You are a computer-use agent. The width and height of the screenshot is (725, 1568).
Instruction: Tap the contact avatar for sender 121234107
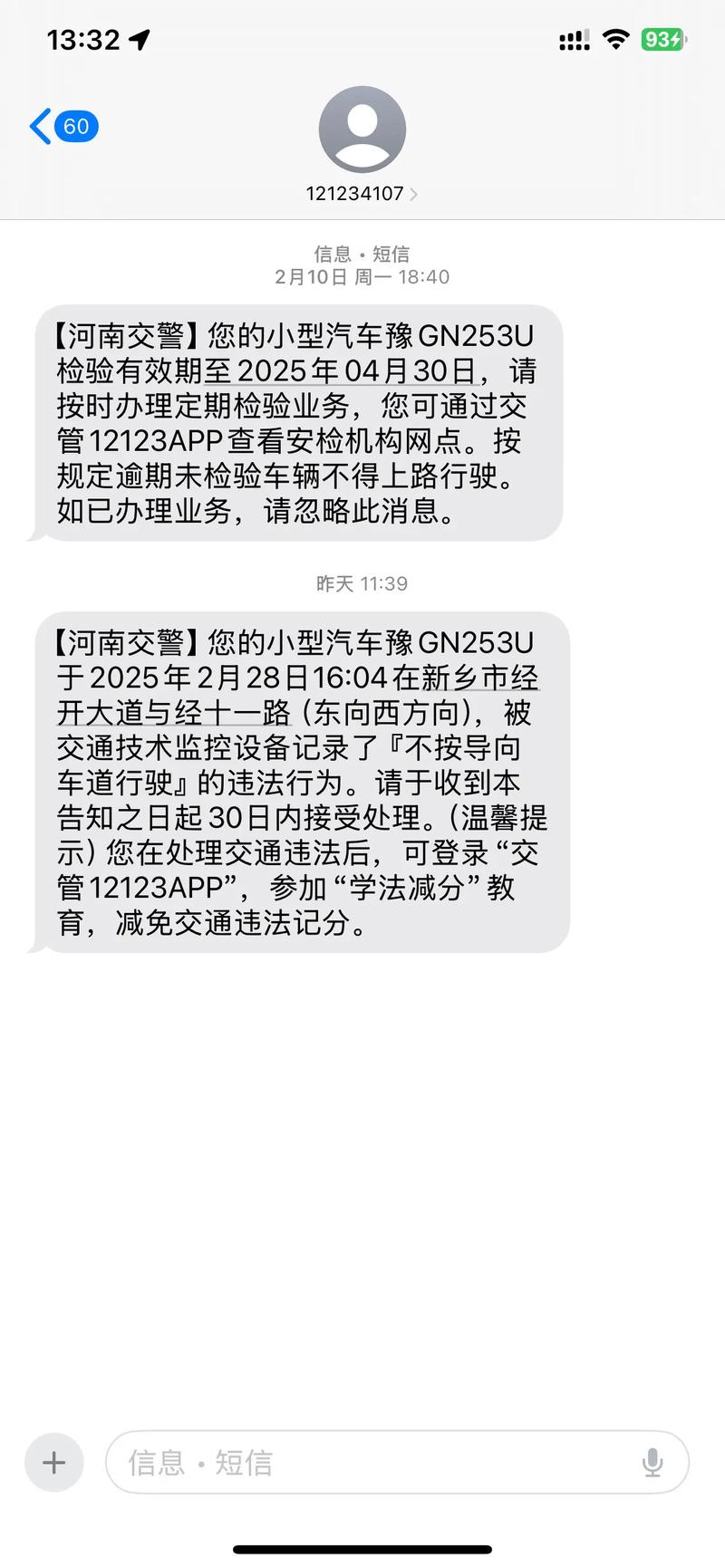click(362, 130)
